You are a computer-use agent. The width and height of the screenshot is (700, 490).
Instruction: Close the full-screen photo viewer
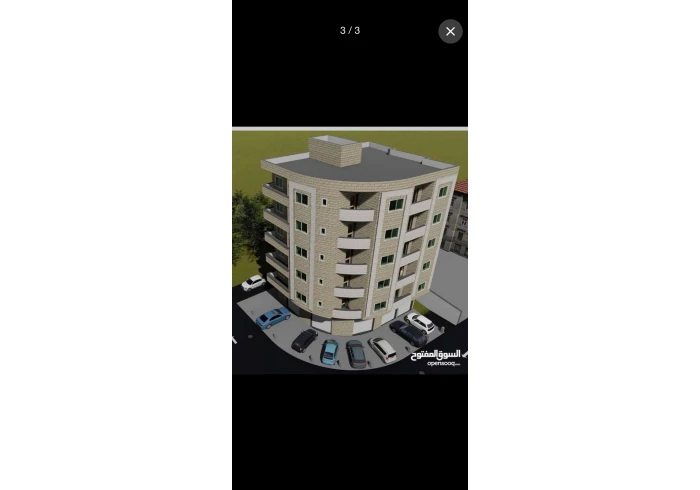[450, 31]
